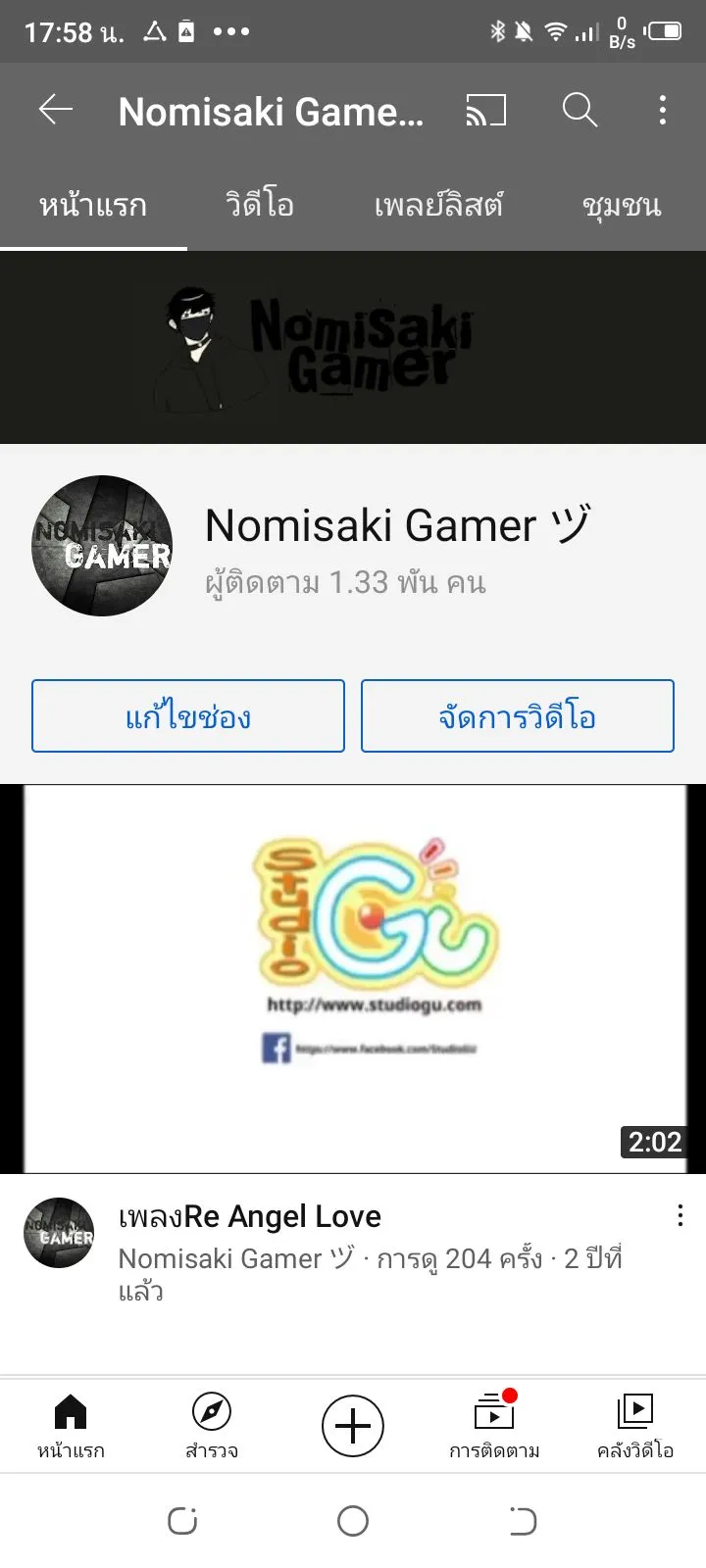Open the cast to device icon
This screenshot has height=1568, width=706.
[485, 111]
